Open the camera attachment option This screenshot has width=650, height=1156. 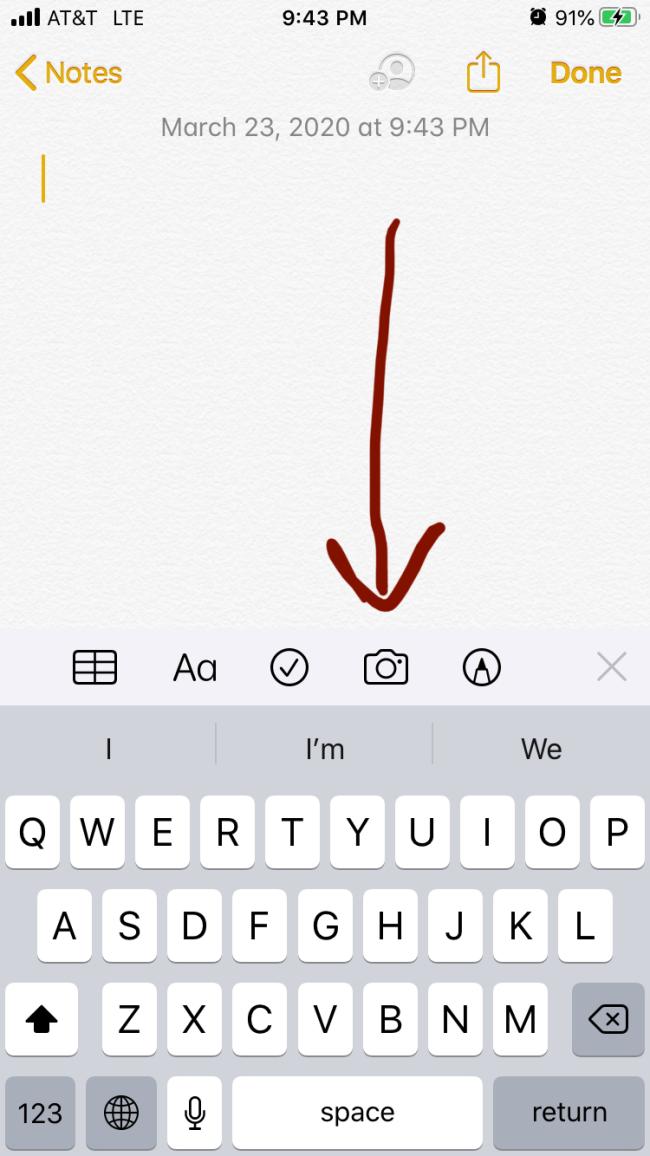pos(386,667)
